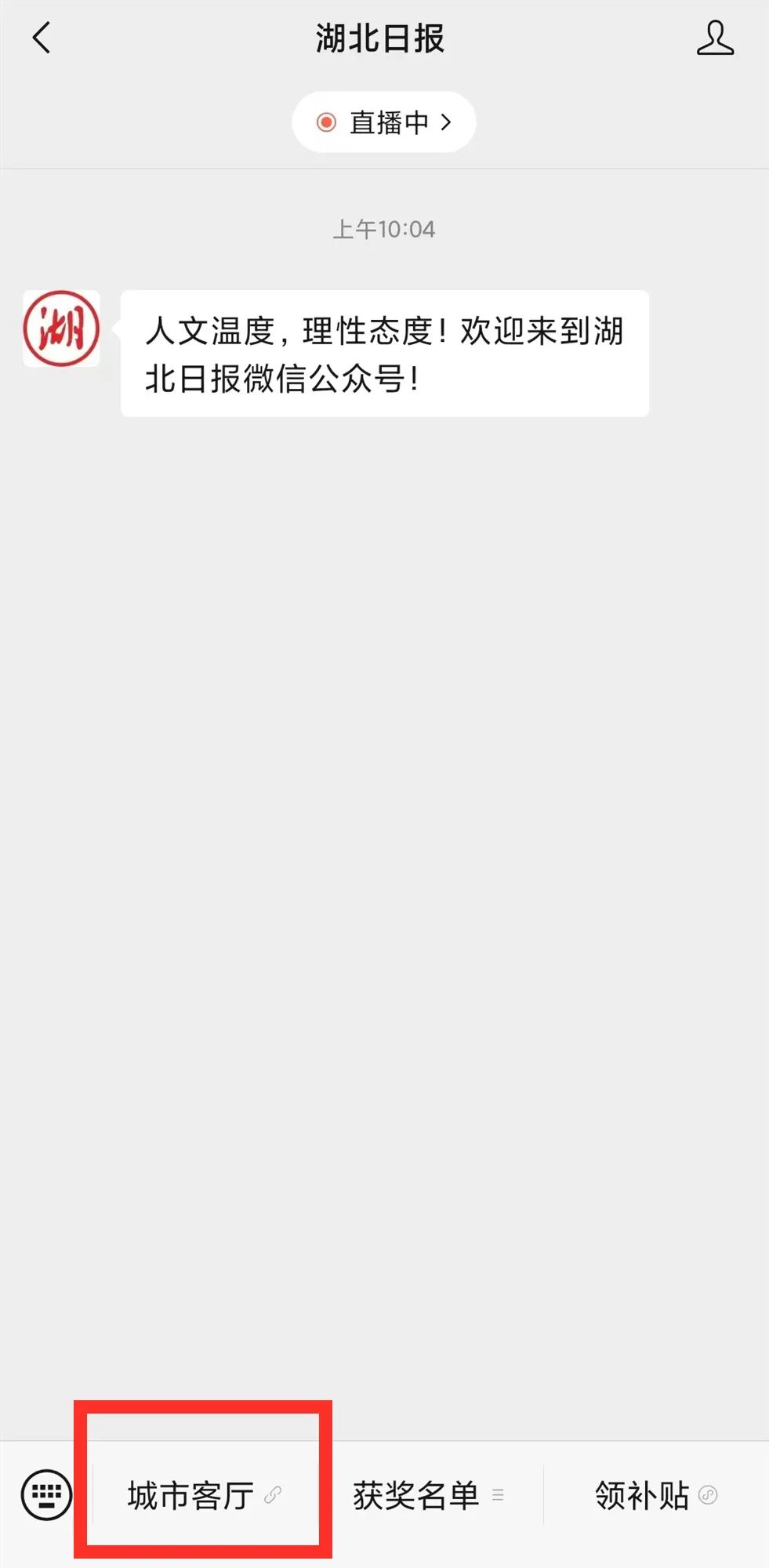Switch to the keyboard input mode
This screenshot has height=1568, width=769.
click(46, 1494)
